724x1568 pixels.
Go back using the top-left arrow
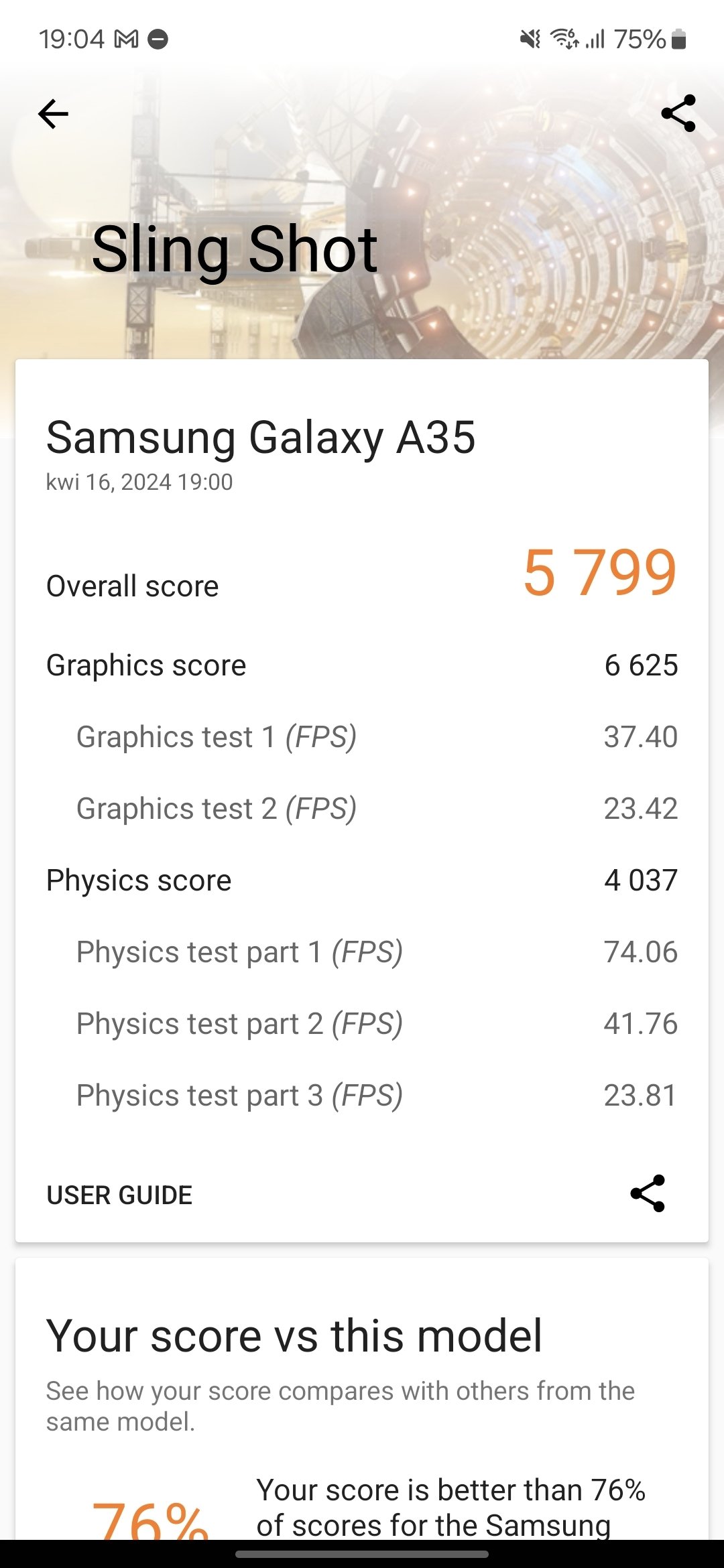pos(53,114)
